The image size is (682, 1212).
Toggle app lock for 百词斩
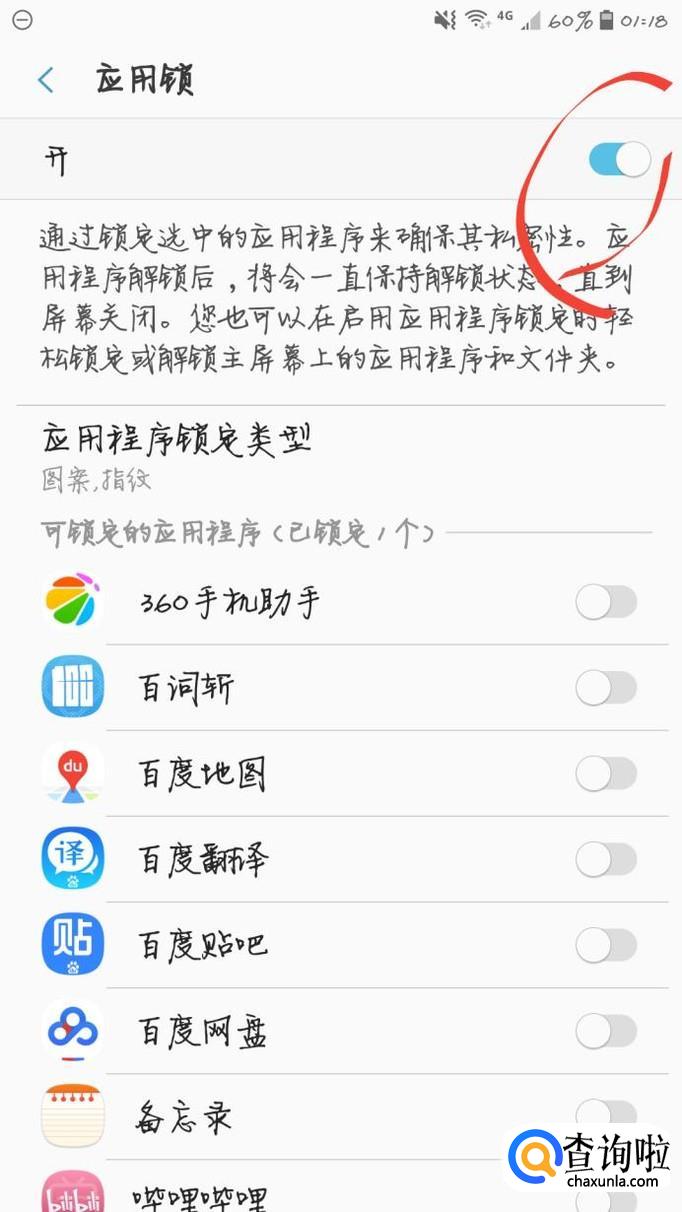606,688
